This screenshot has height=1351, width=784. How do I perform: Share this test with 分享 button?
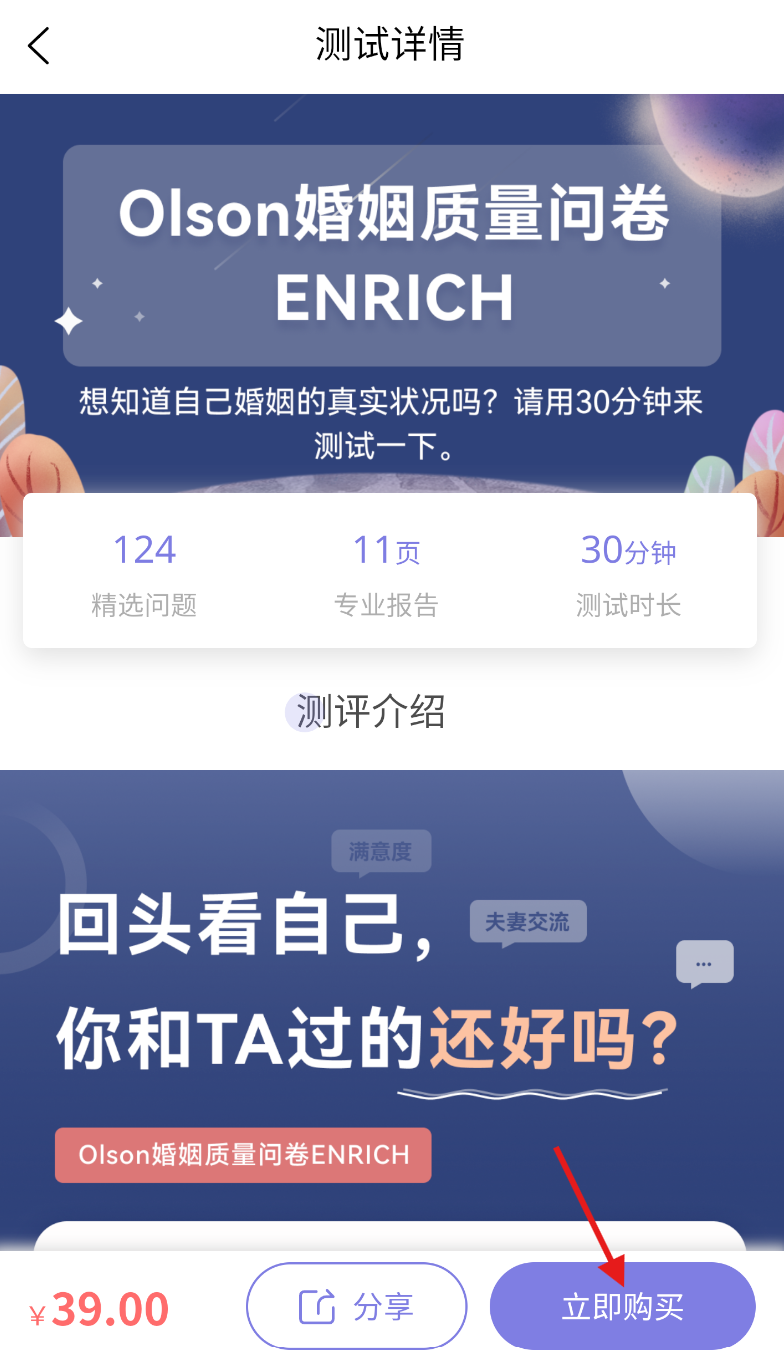357,1306
